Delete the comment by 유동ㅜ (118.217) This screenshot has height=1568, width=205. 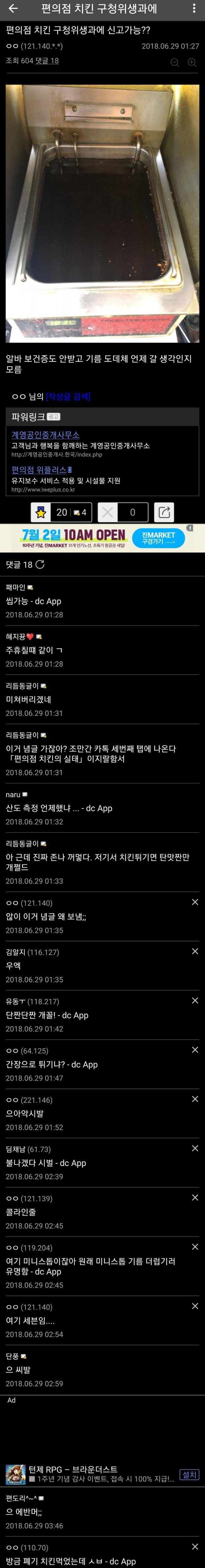tap(195, 999)
